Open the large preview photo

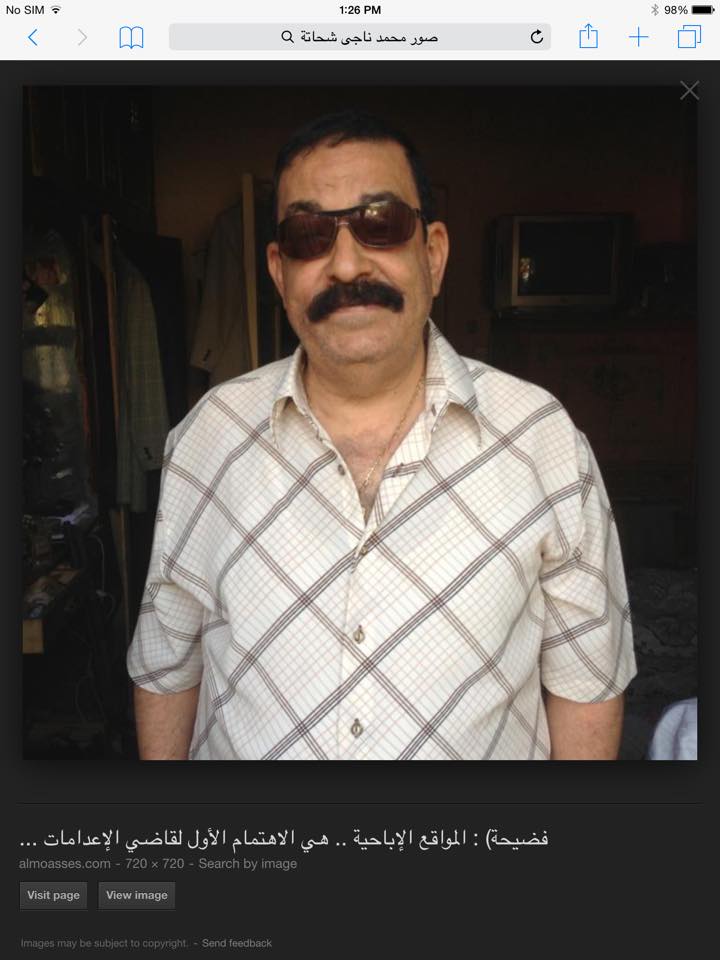point(360,422)
